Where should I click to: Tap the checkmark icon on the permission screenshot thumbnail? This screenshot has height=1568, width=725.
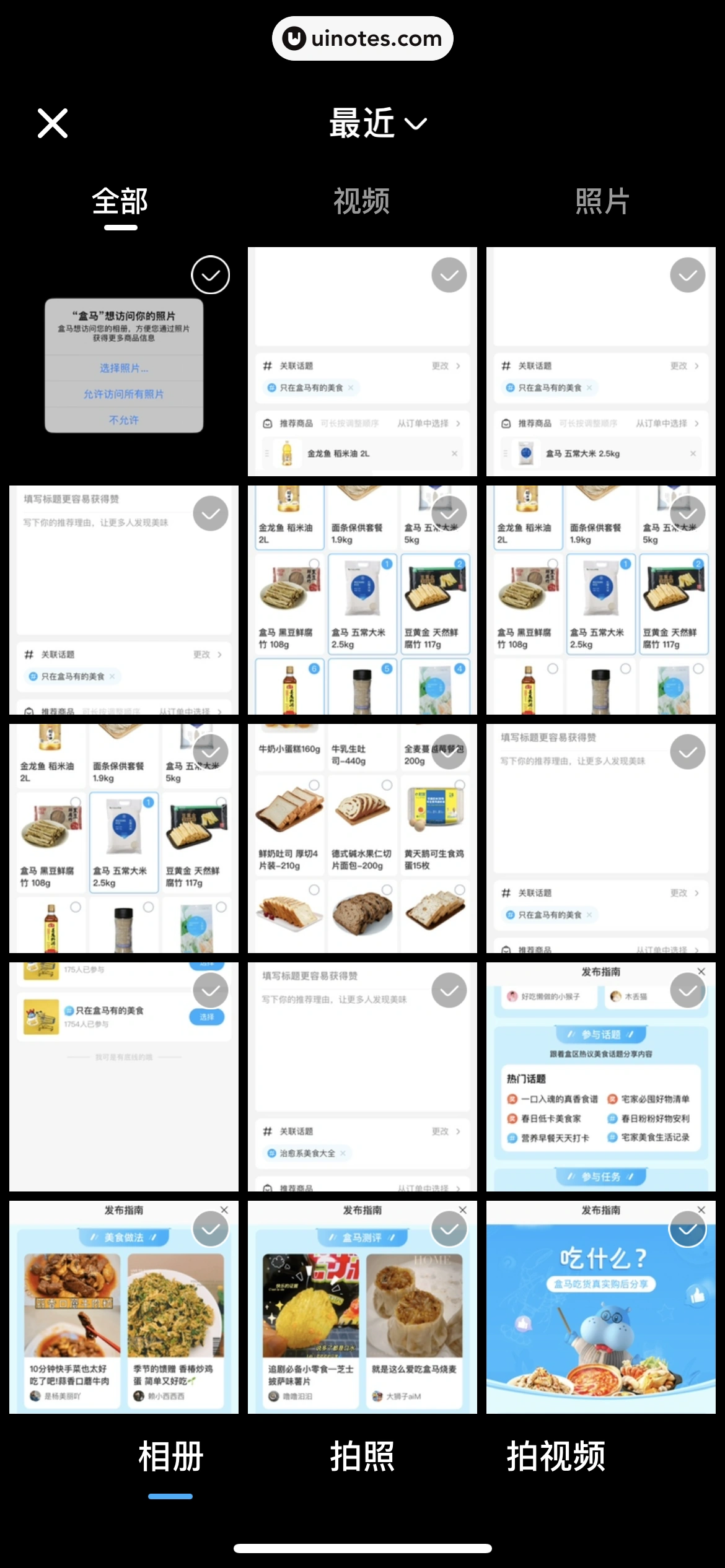(x=210, y=274)
